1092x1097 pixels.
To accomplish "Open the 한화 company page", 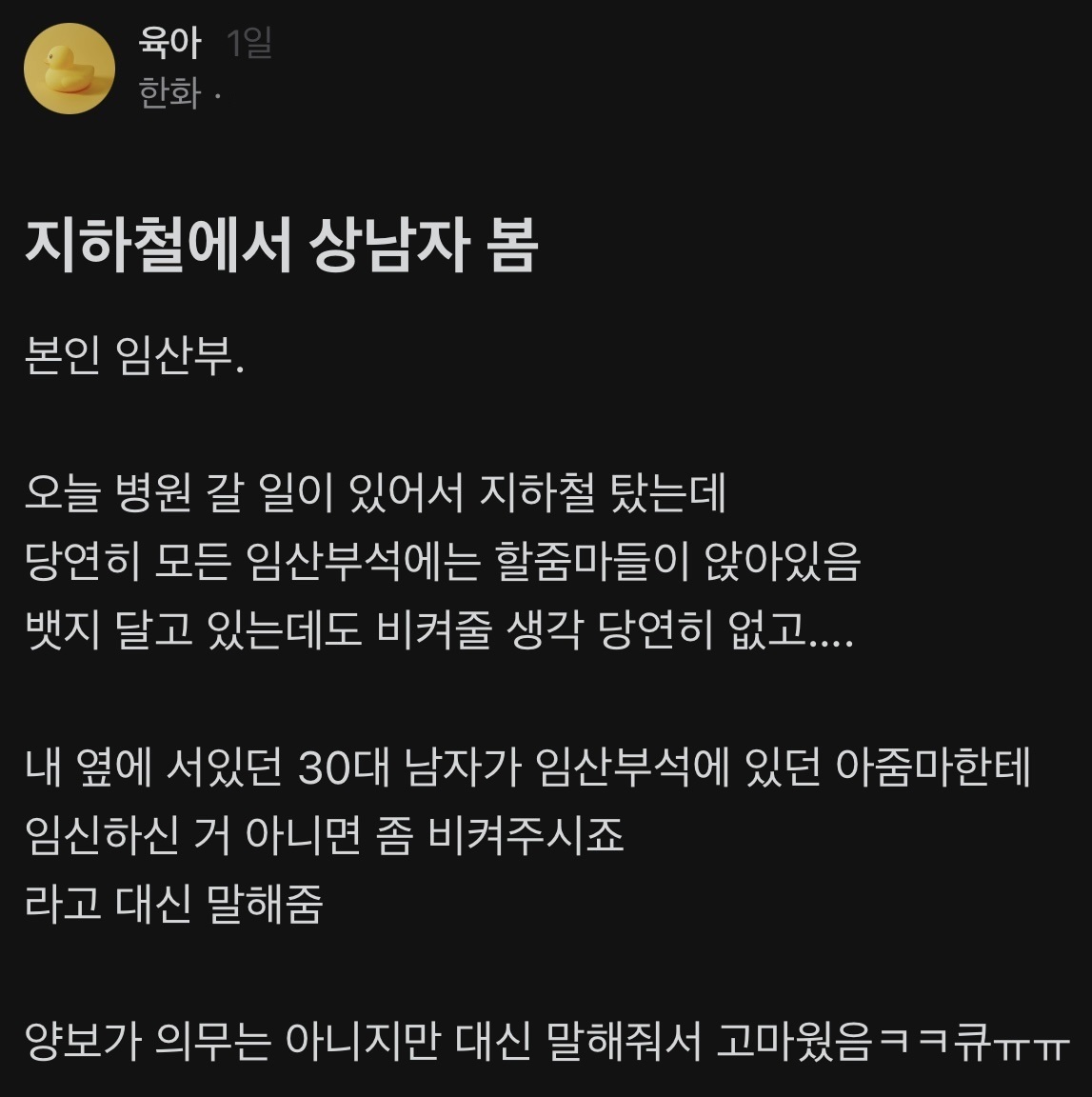I will click(x=169, y=93).
